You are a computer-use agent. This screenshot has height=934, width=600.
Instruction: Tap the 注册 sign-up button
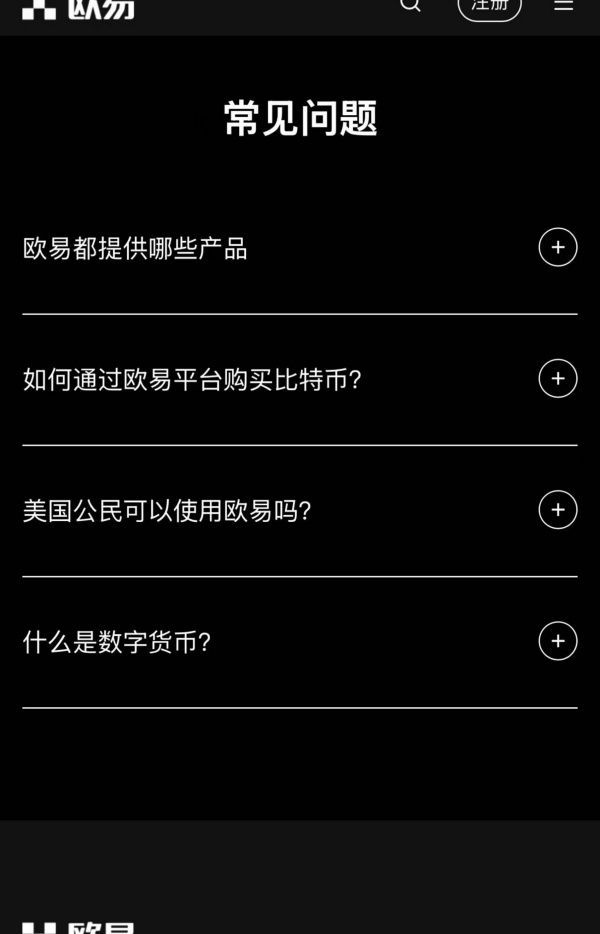[x=489, y=7]
